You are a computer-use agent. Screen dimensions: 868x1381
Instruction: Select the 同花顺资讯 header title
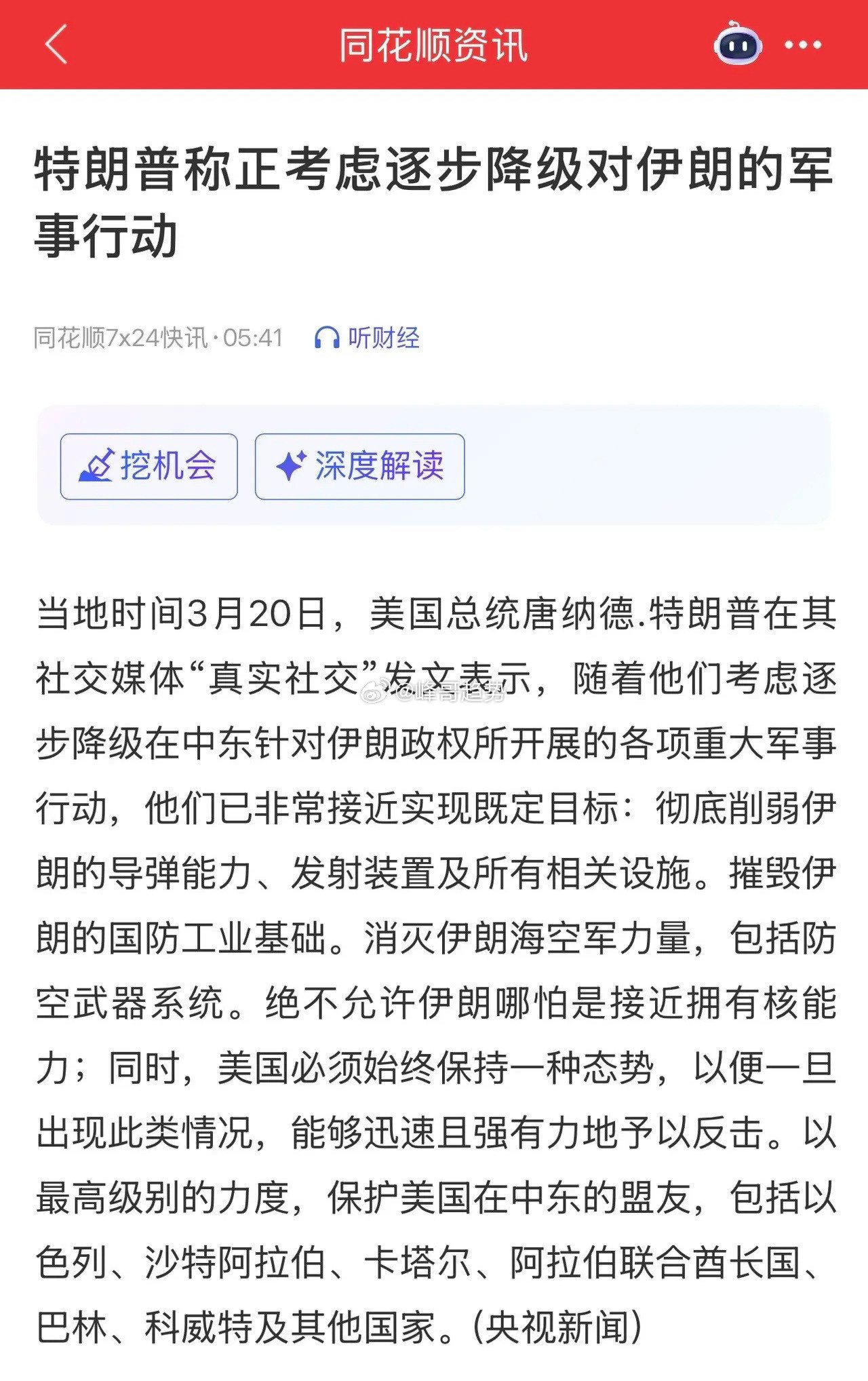[x=433, y=43]
